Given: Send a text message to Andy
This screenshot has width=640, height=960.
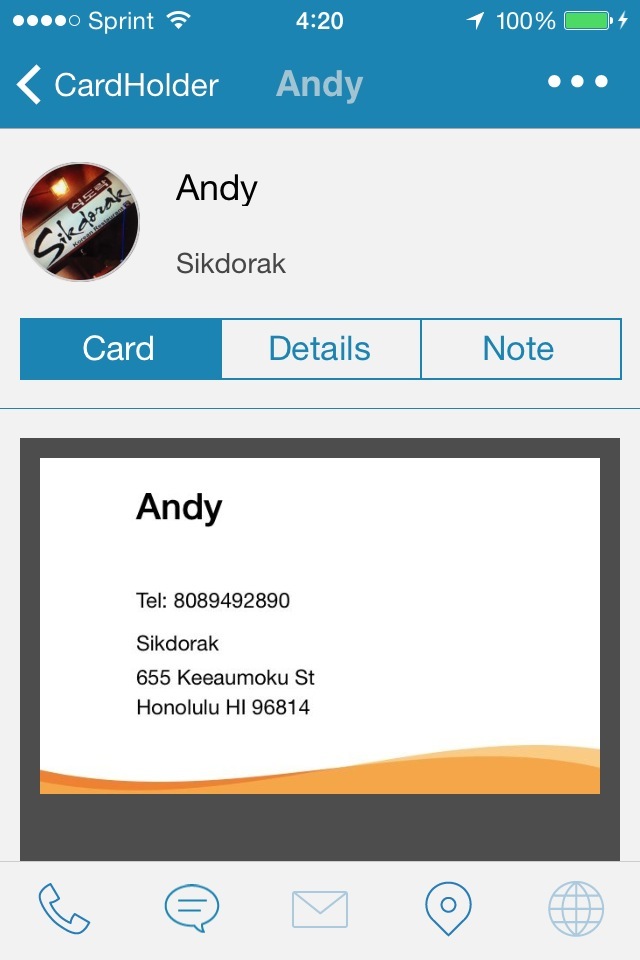Looking at the screenshot, I should pyautogui.click(x=192, y=908).
